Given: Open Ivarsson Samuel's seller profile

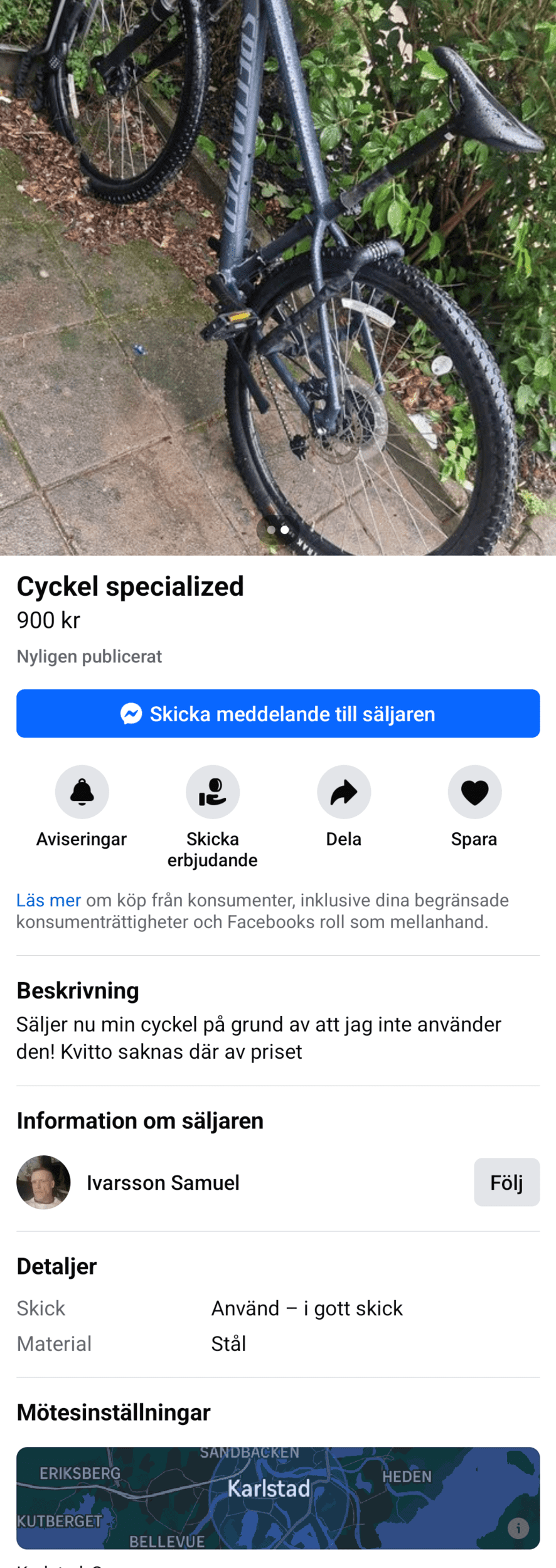Looking at the screenshot, I should (x=163, y=1182).
